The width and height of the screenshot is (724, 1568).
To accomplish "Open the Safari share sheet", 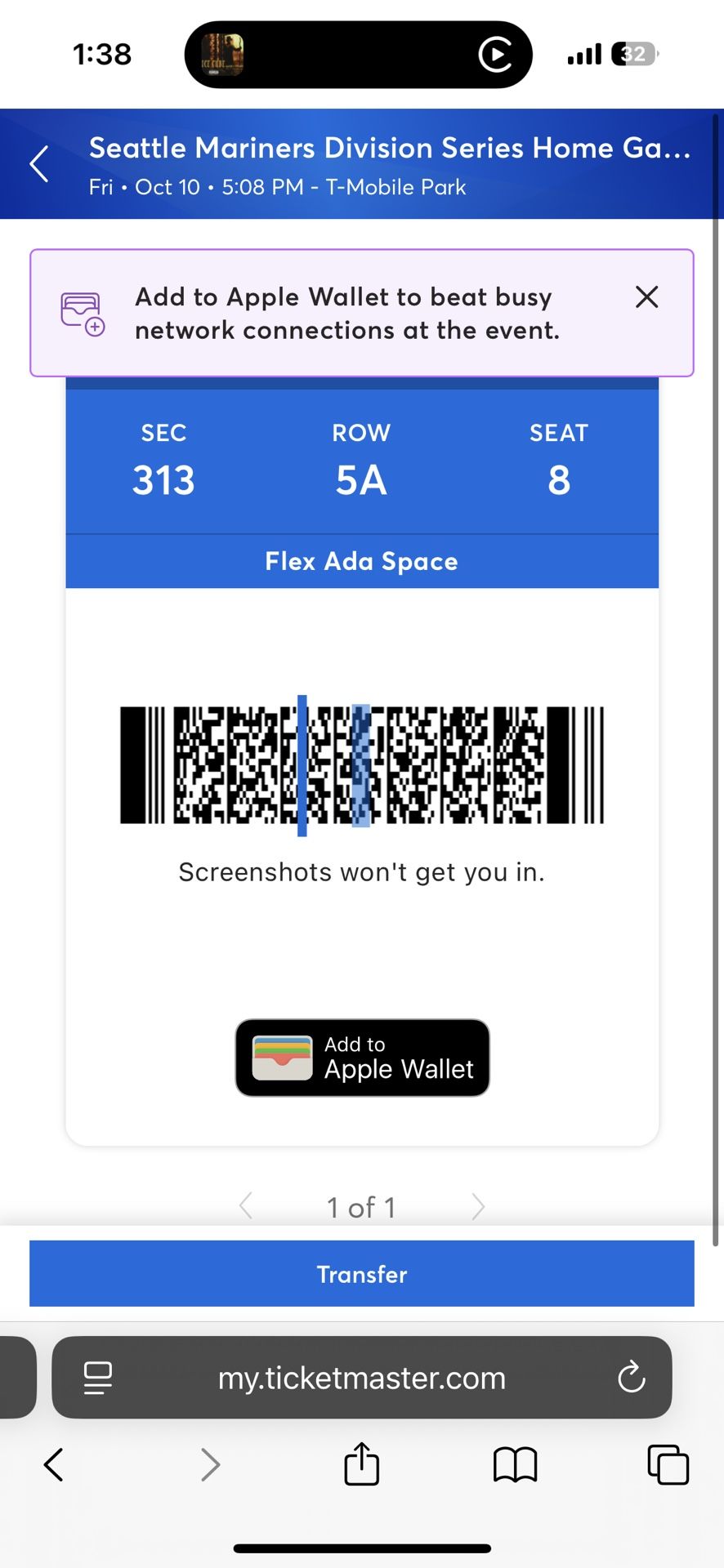I will pos(361,1465).
